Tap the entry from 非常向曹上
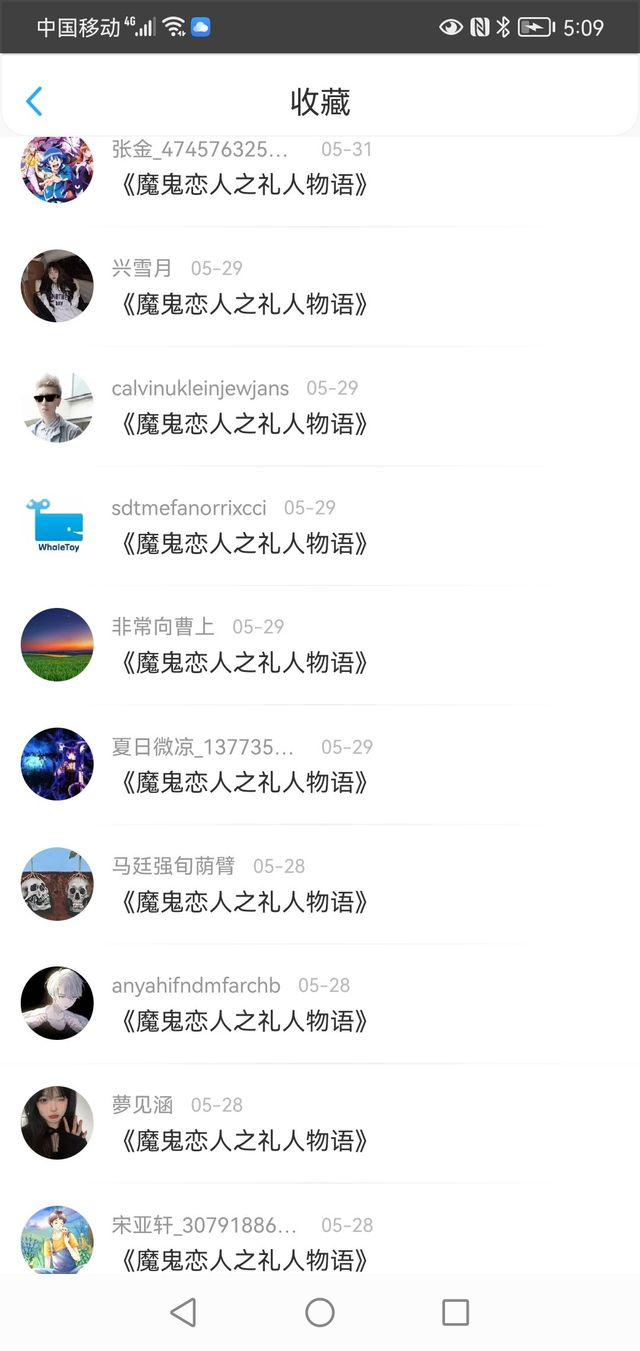The image size is (640, 1351). click(244, 662)
